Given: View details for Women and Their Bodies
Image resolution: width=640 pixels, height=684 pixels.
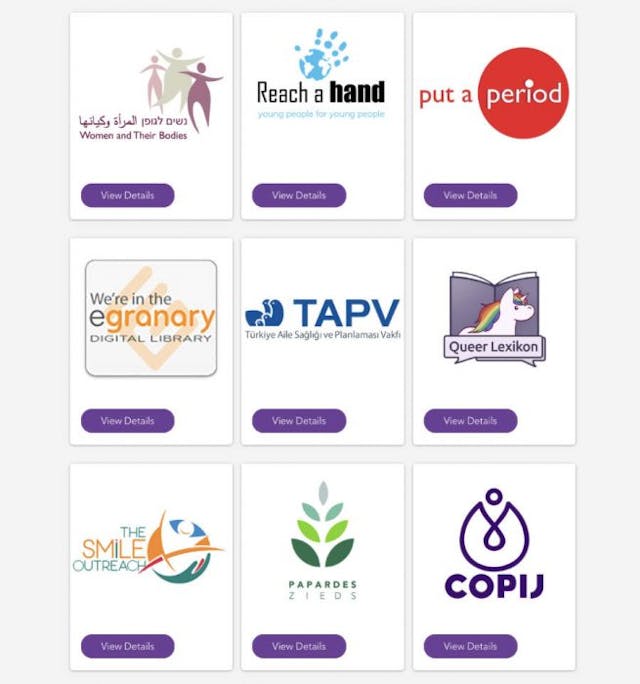Looking at the screenshot, I should tap(127, 195).
